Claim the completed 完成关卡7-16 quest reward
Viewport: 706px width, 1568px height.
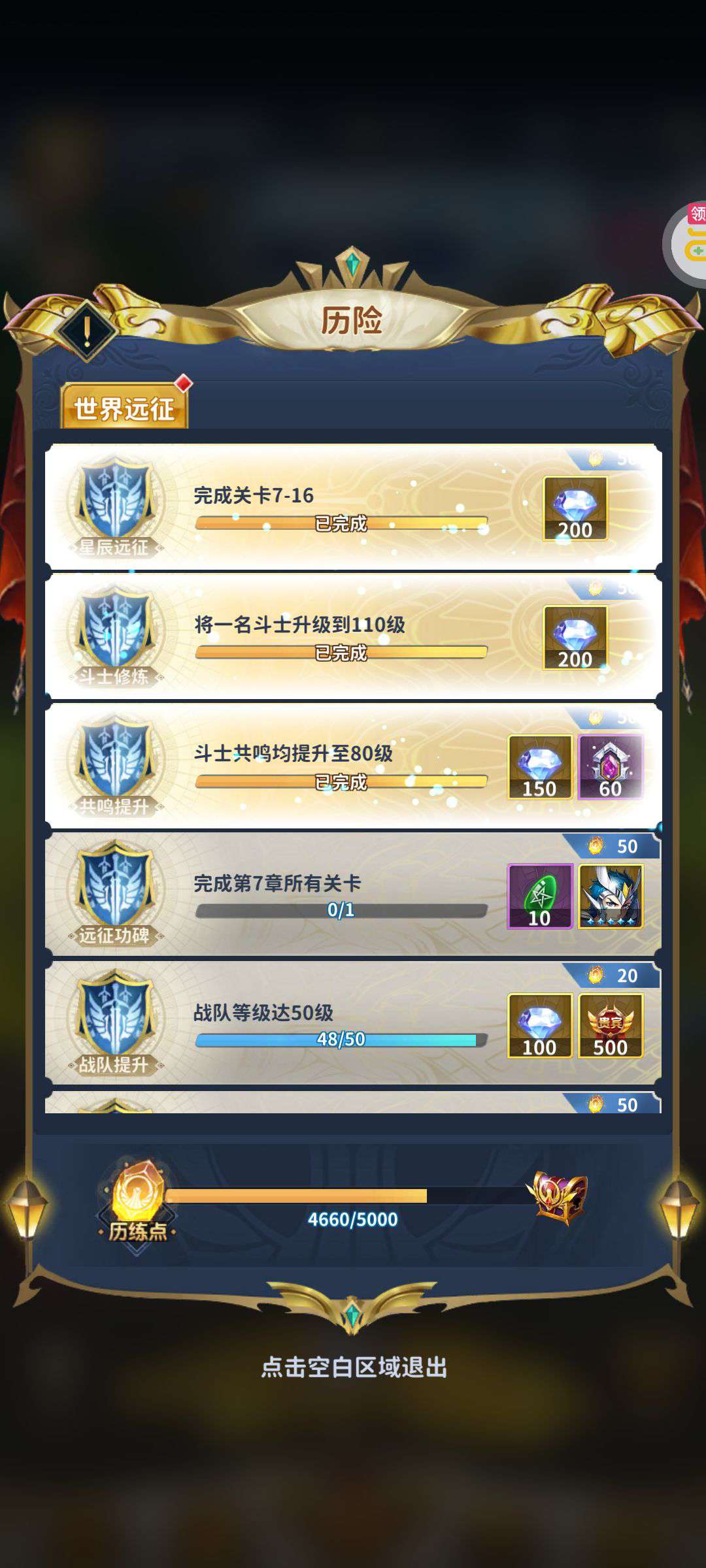tap(353, 506)
